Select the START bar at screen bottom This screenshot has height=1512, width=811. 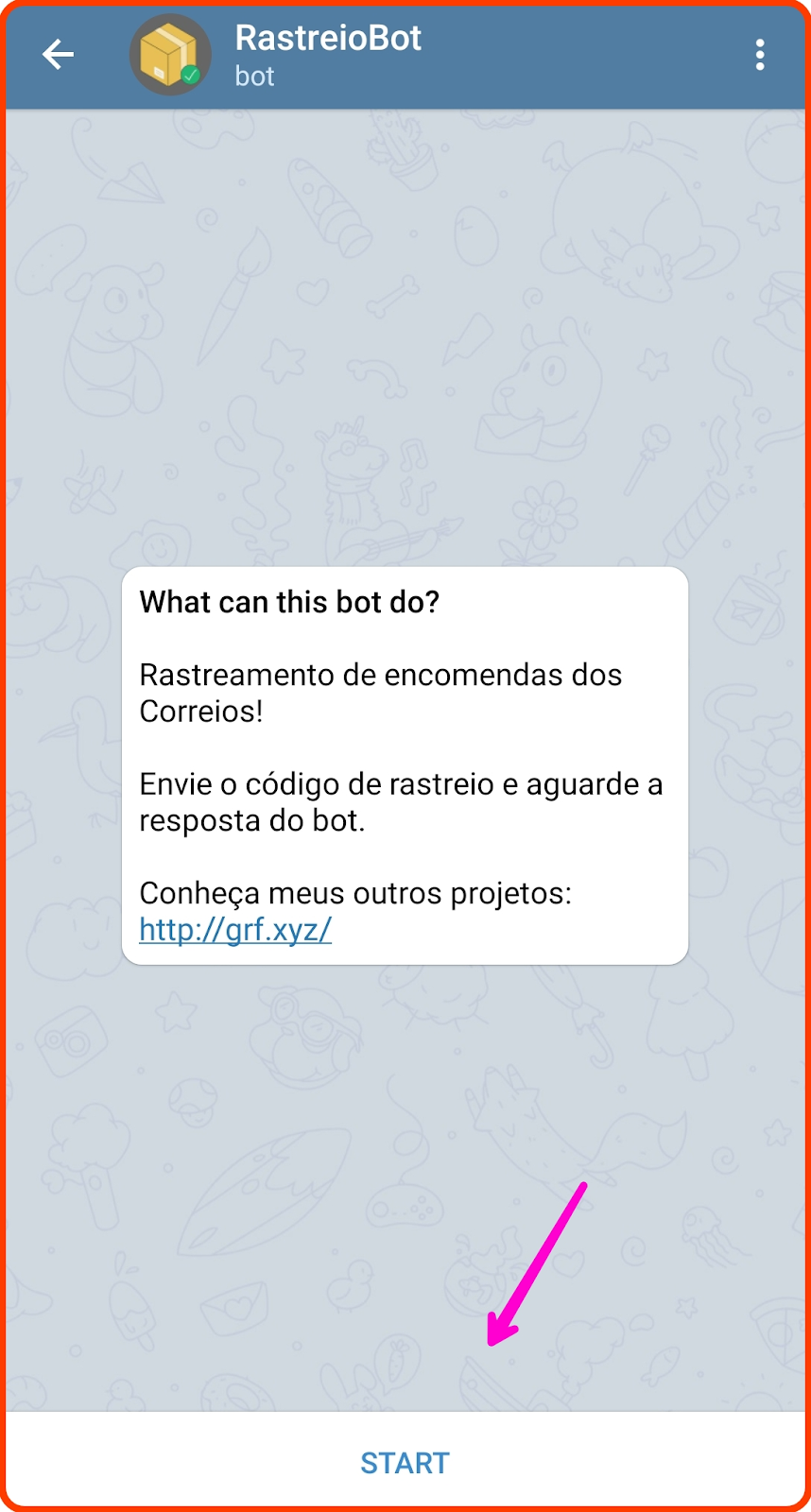(x=404, y=1462)
